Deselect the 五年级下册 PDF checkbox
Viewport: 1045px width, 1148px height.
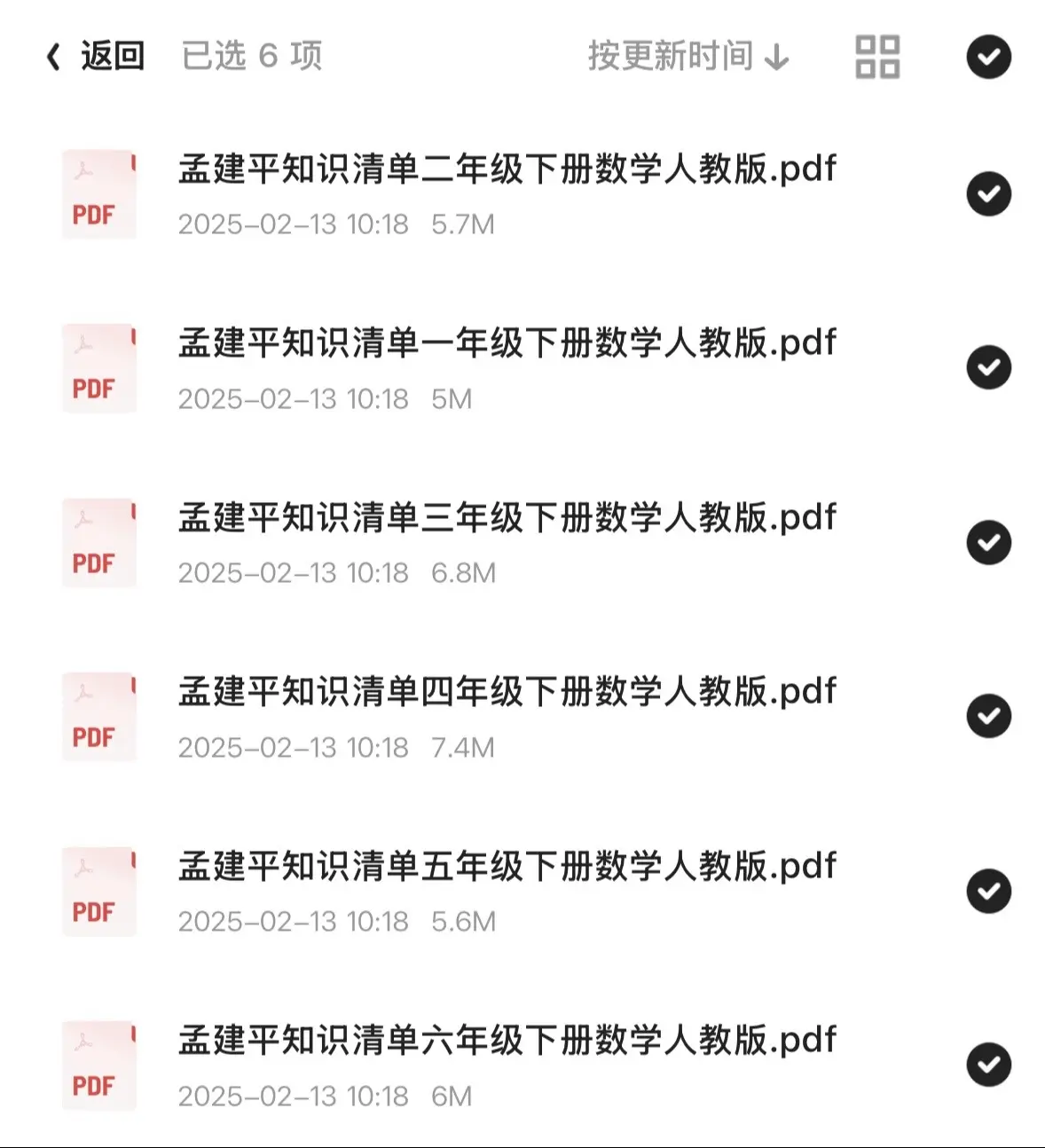pos(988,891)
